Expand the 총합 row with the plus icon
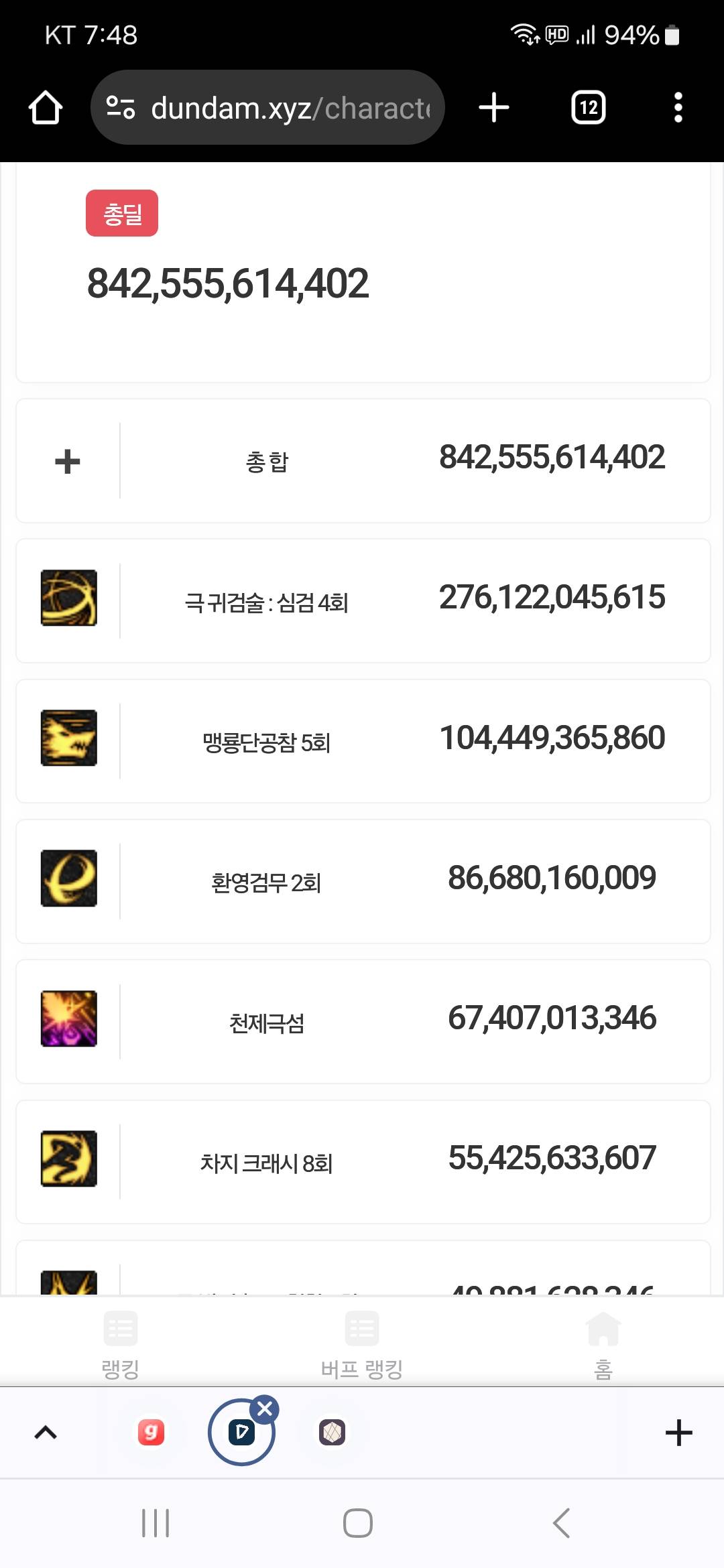 pyautogui.click(x=68, y=462)
